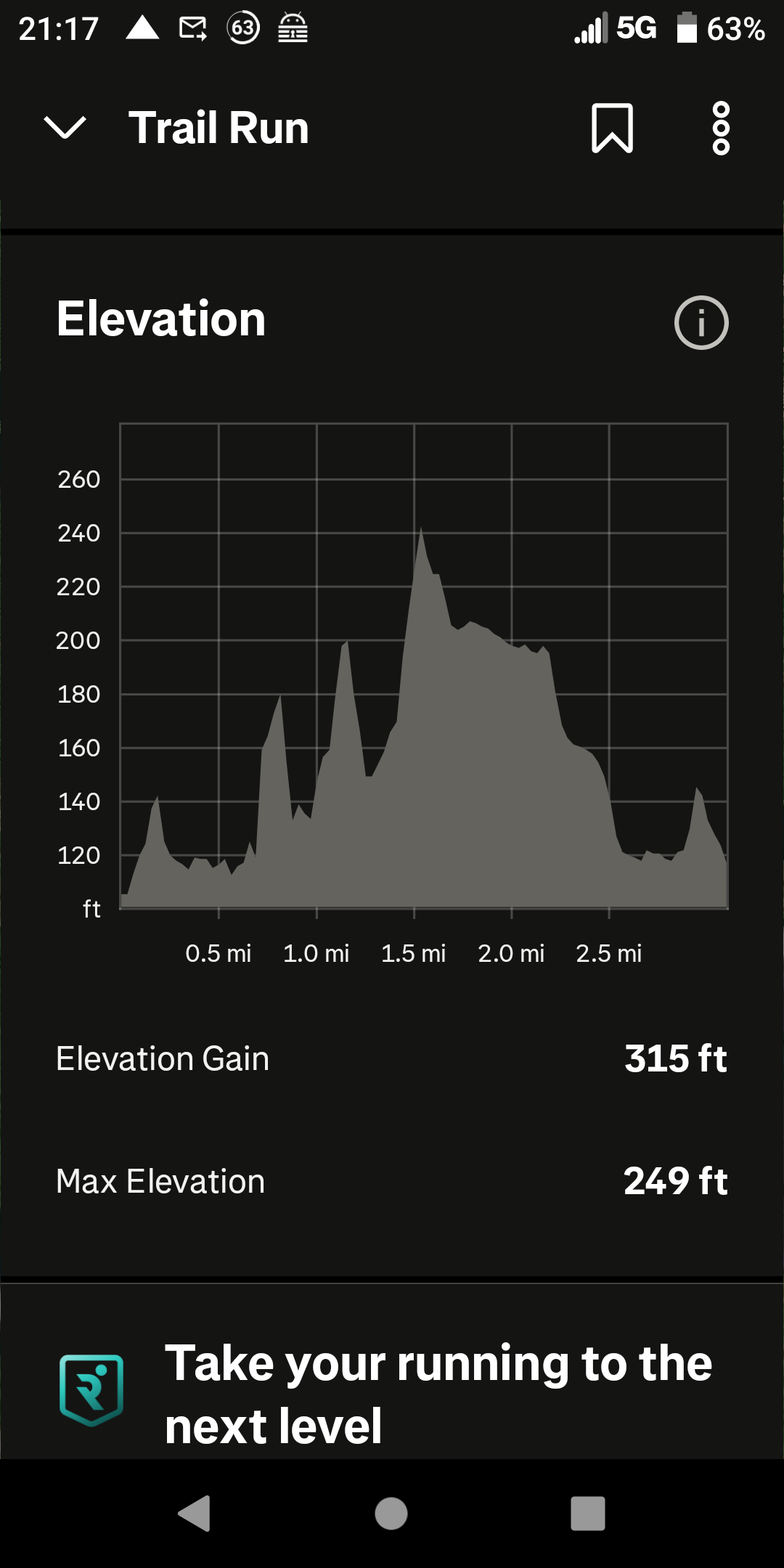Collapse the Trail Run screen with down chevron

click(65, 128)
